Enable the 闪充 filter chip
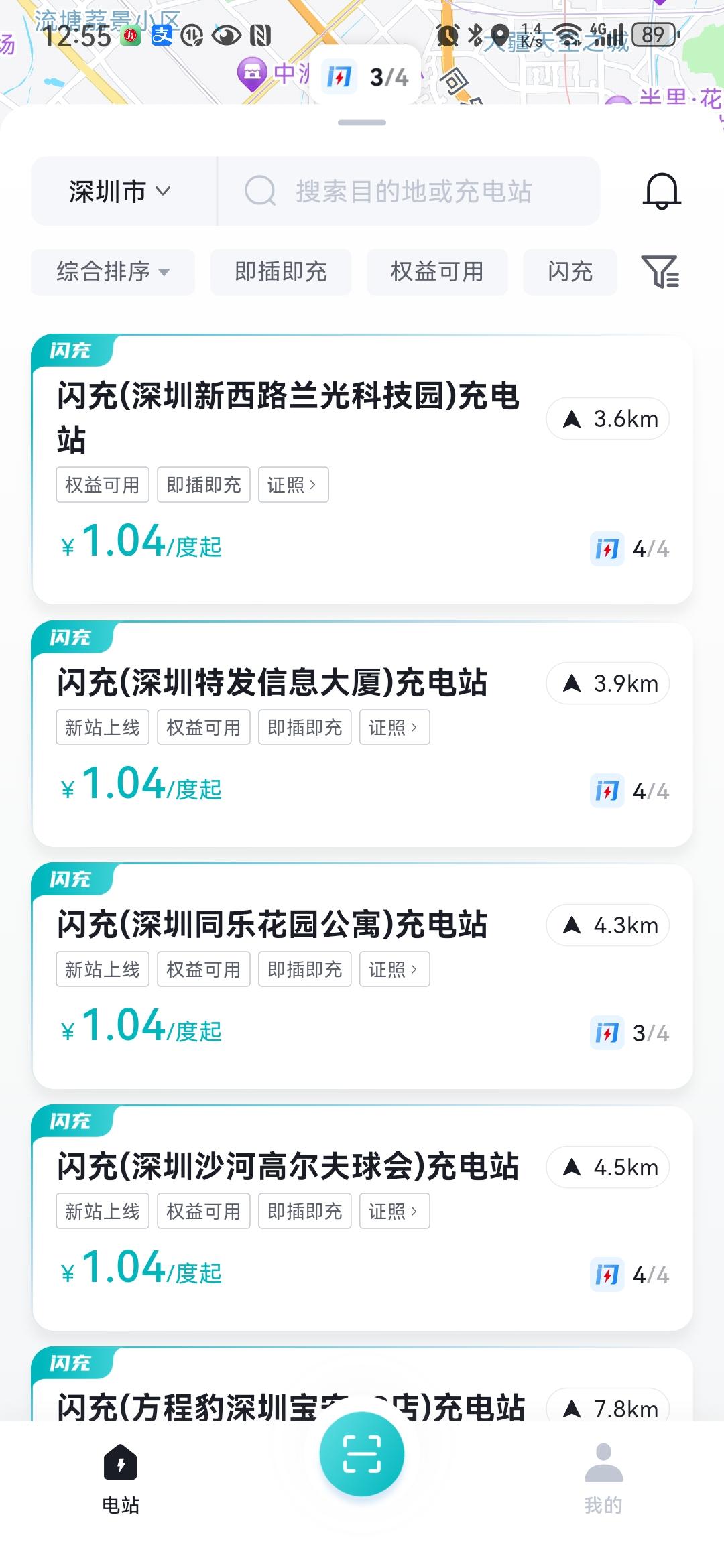 coord(570,272)
